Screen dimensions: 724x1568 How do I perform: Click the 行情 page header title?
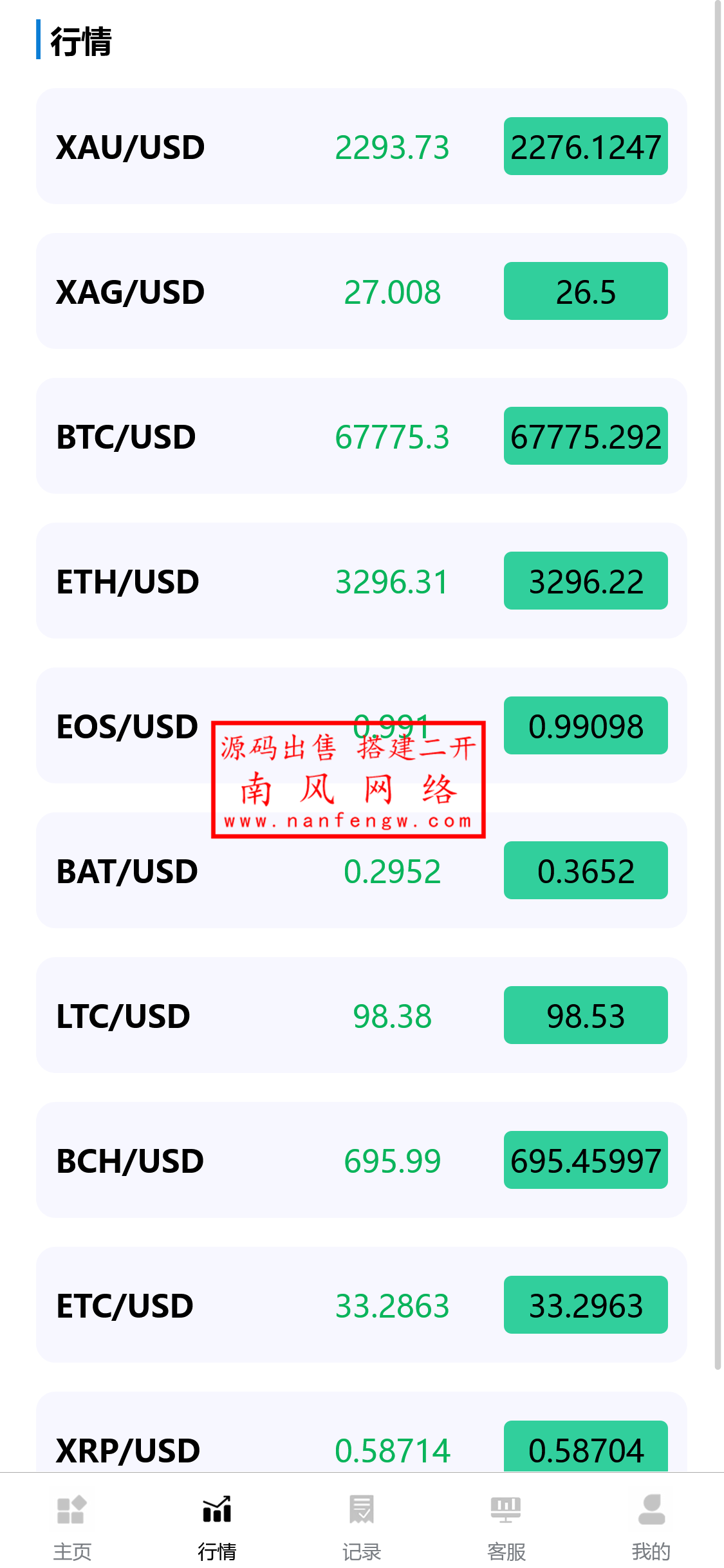81,42
